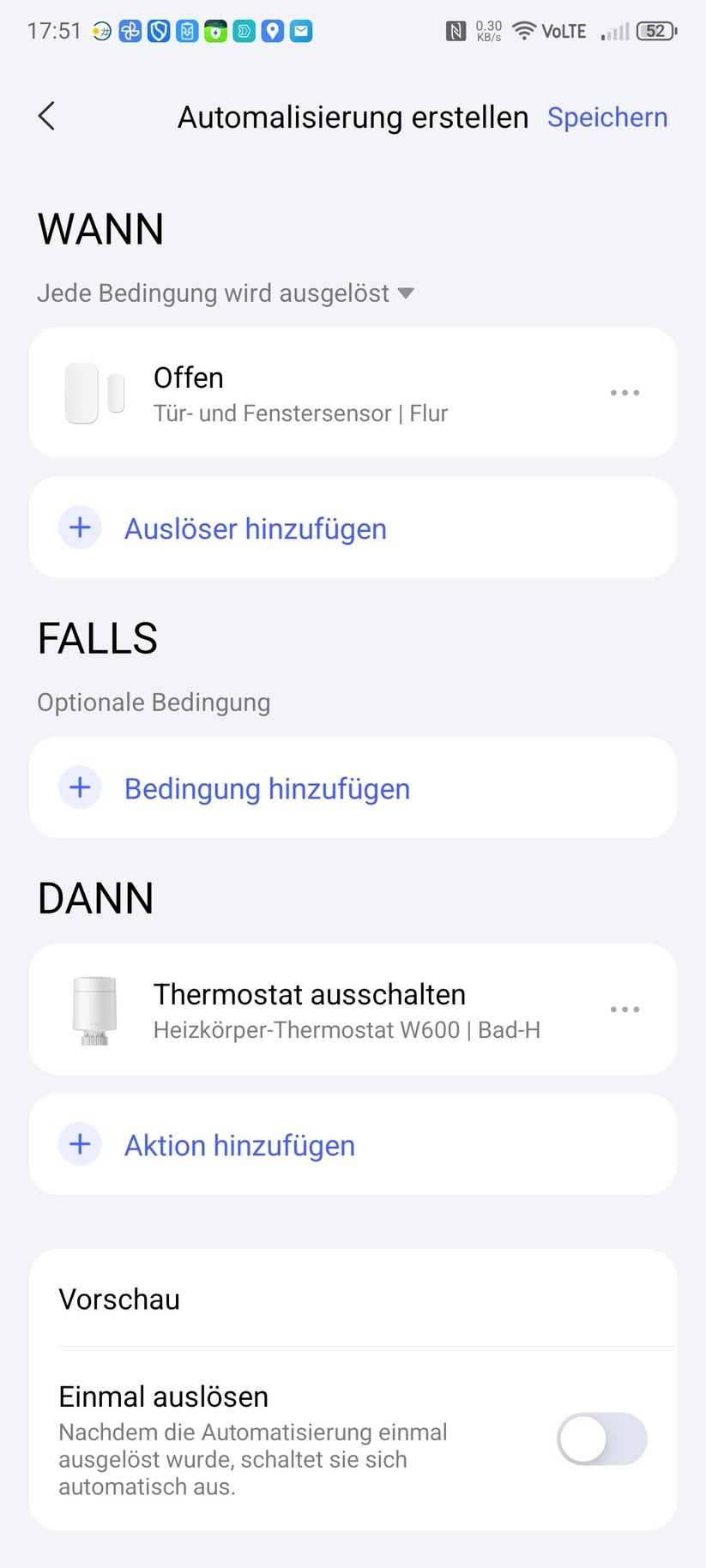Tap the door and window sensor icon on the Offen trigger

[94, 393]
